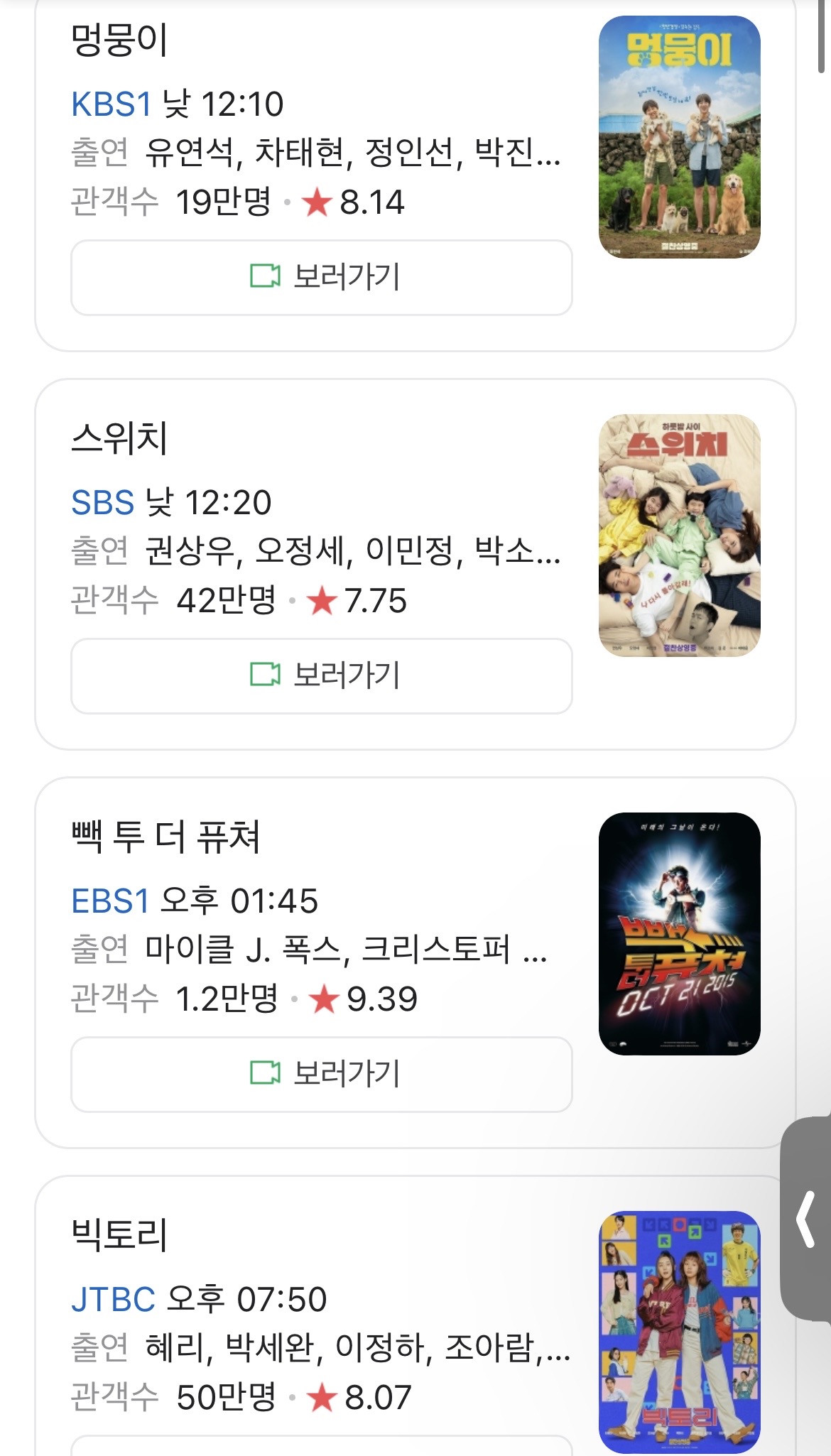Tap 보러가기 button for 스위치

(x=322, y=676)
